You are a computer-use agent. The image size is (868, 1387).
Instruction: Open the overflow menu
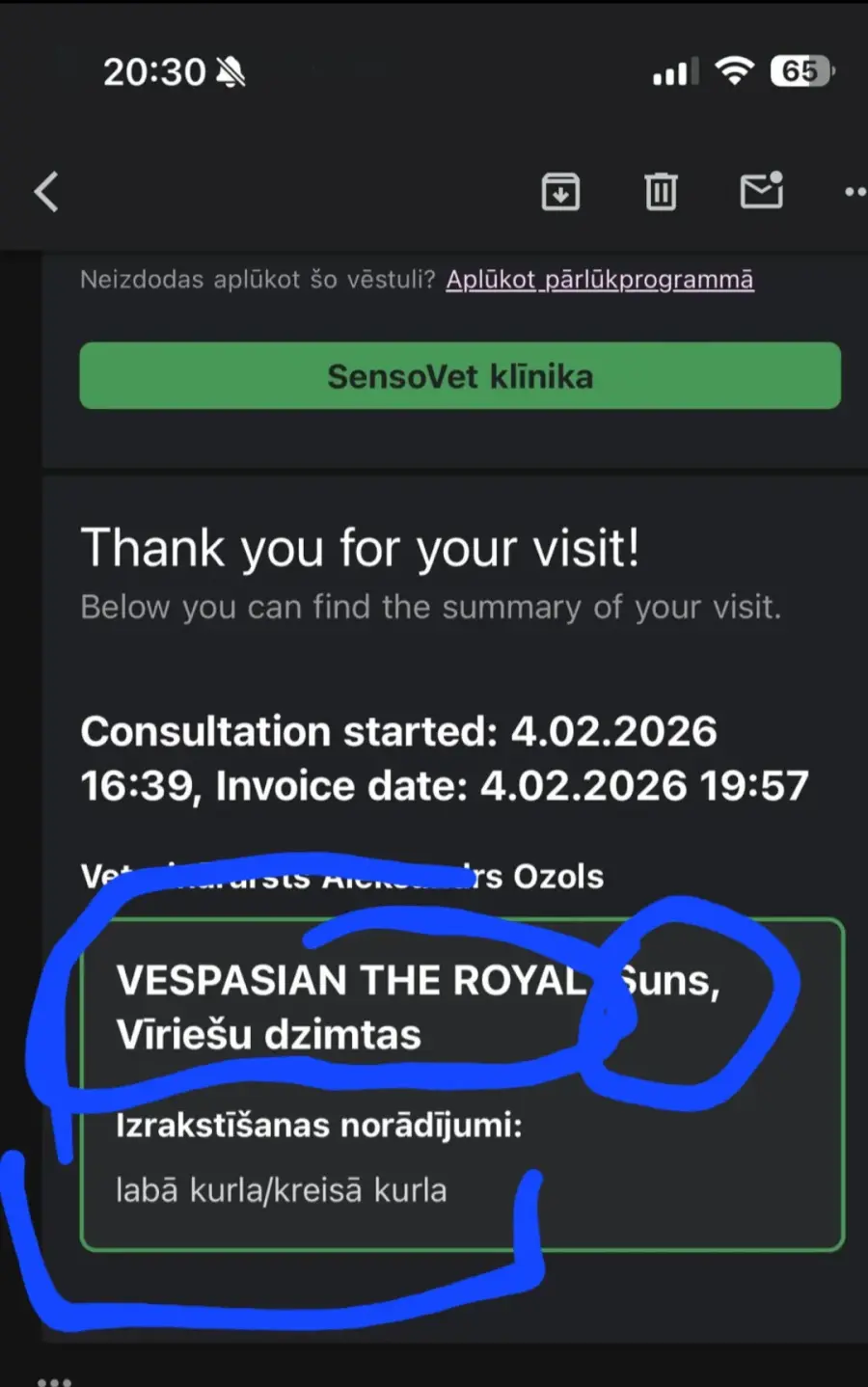[854, 191]
